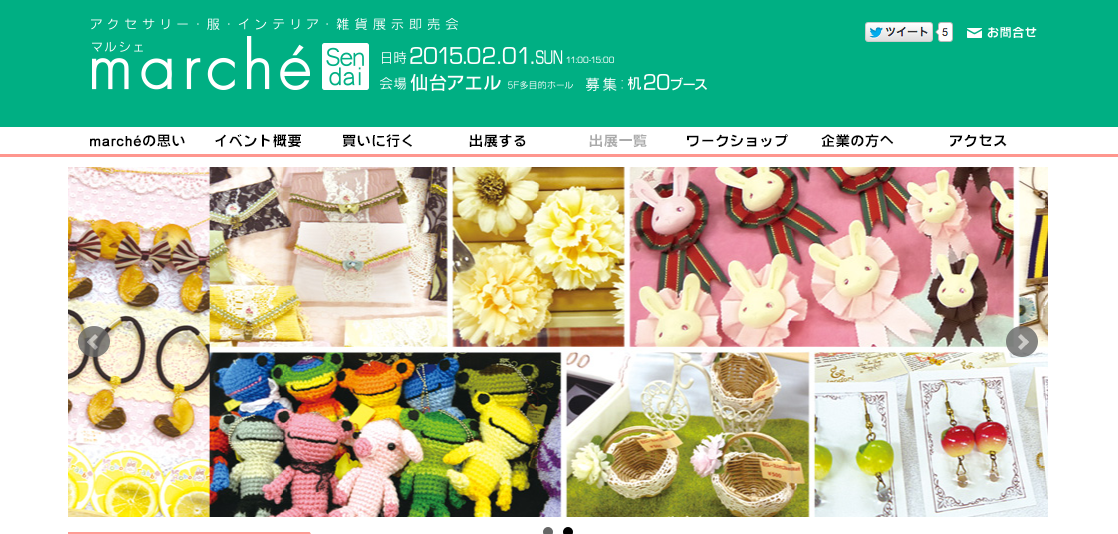Tap the marché Sendai logo
Screen dimensions: 1118x534
pos(230,66)
